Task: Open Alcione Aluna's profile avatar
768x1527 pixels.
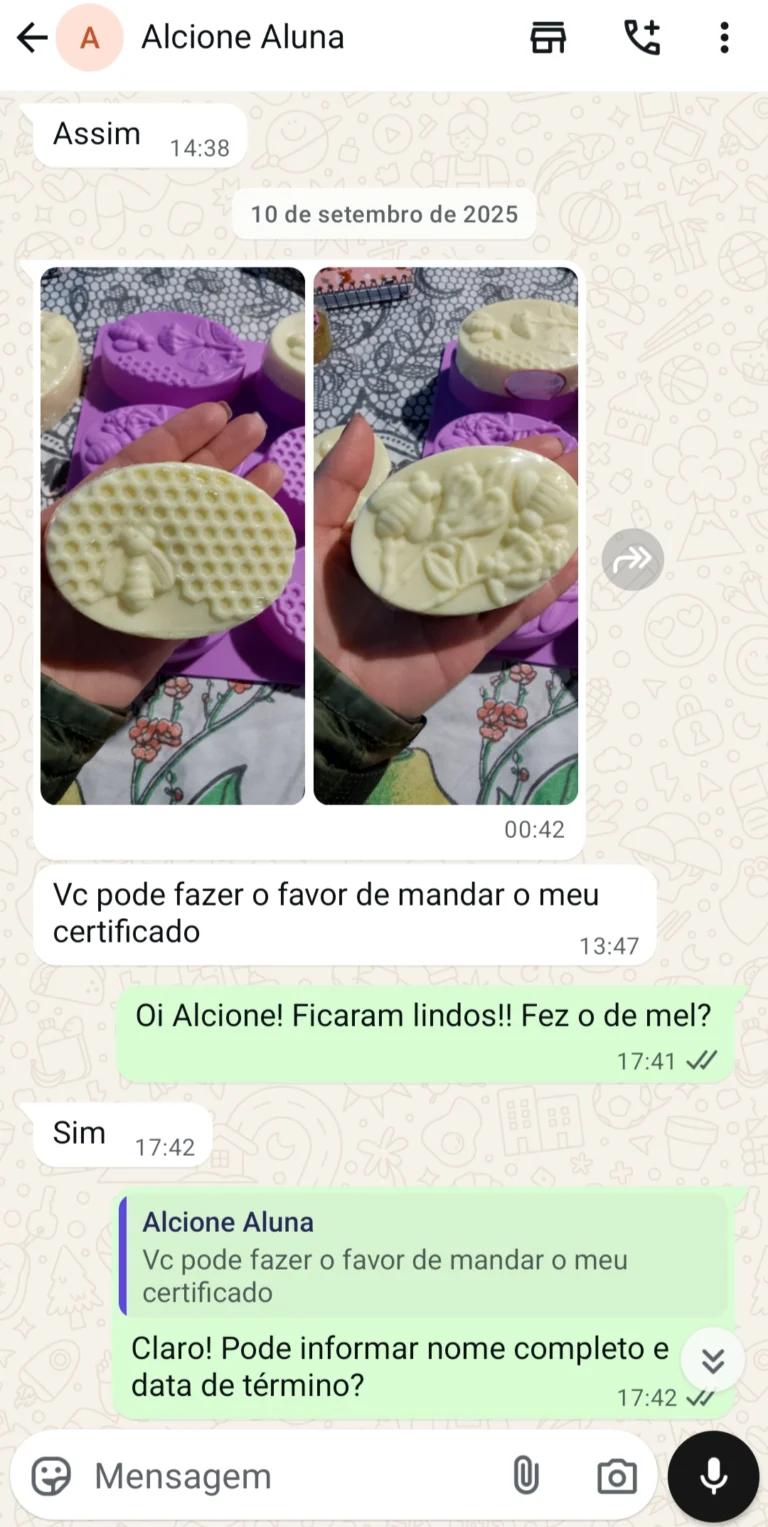Action: [89, 38]
